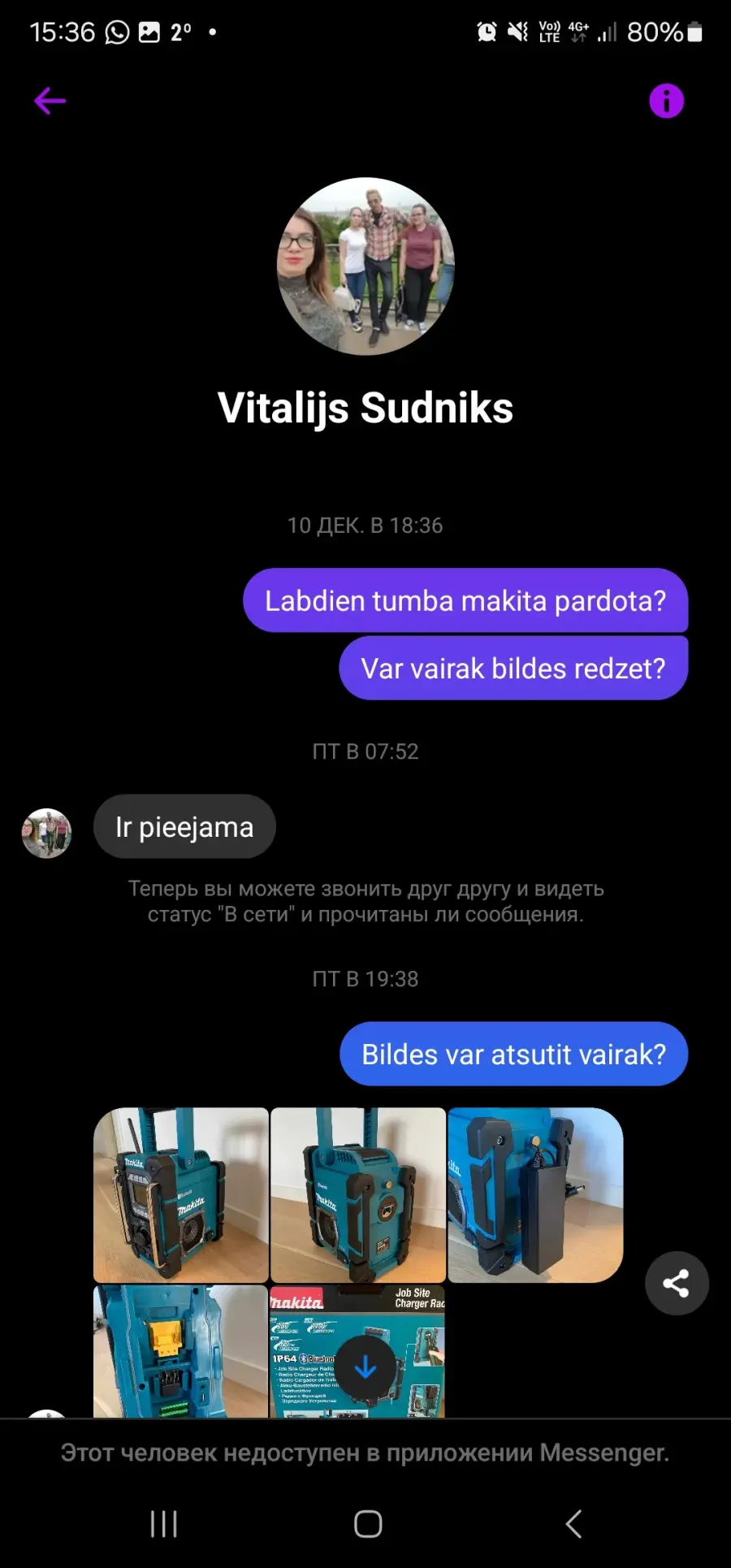Open Vitalijs Sudniks' large profile picture
Viewport: 731px width, 1568px height.
coord(365,266)
